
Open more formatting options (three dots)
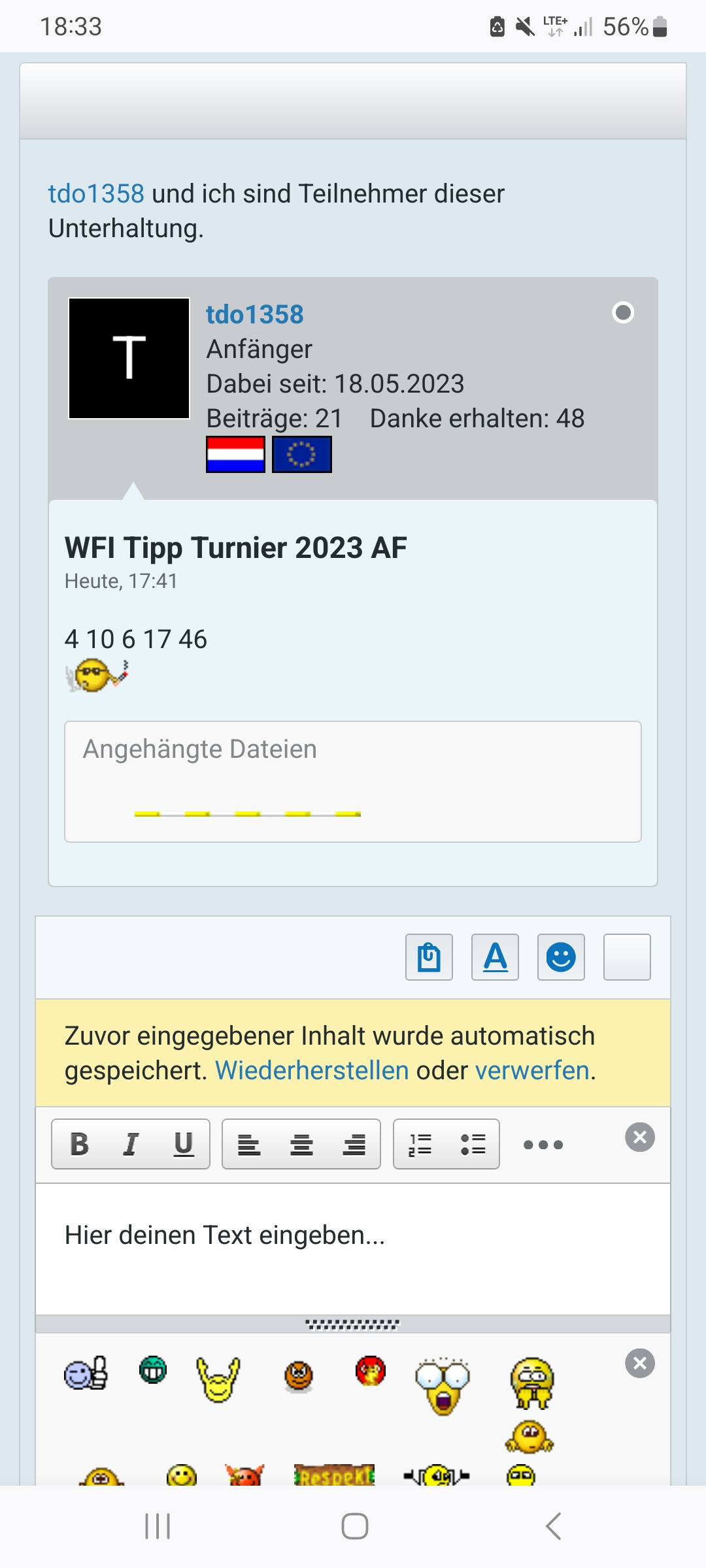tap(543, 1145)
